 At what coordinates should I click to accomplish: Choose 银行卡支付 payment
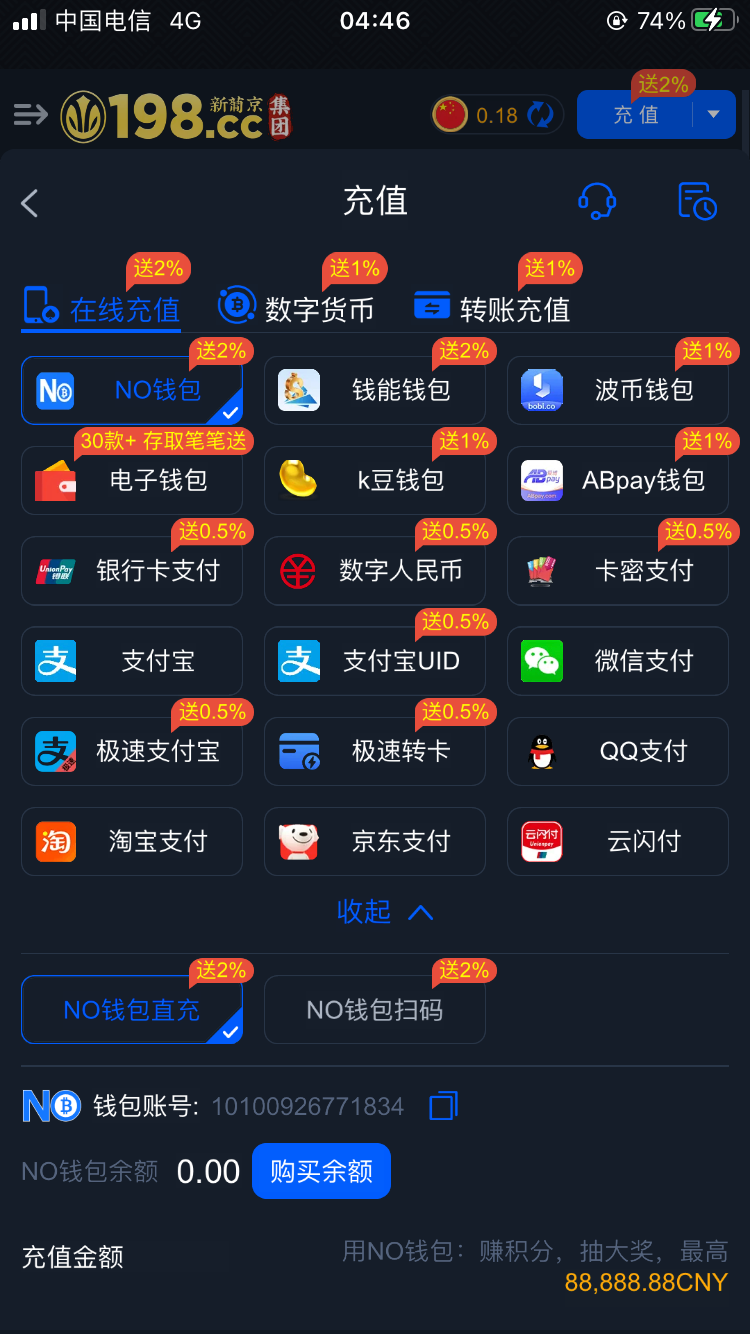pyautogui.click(x=132, y=571)
